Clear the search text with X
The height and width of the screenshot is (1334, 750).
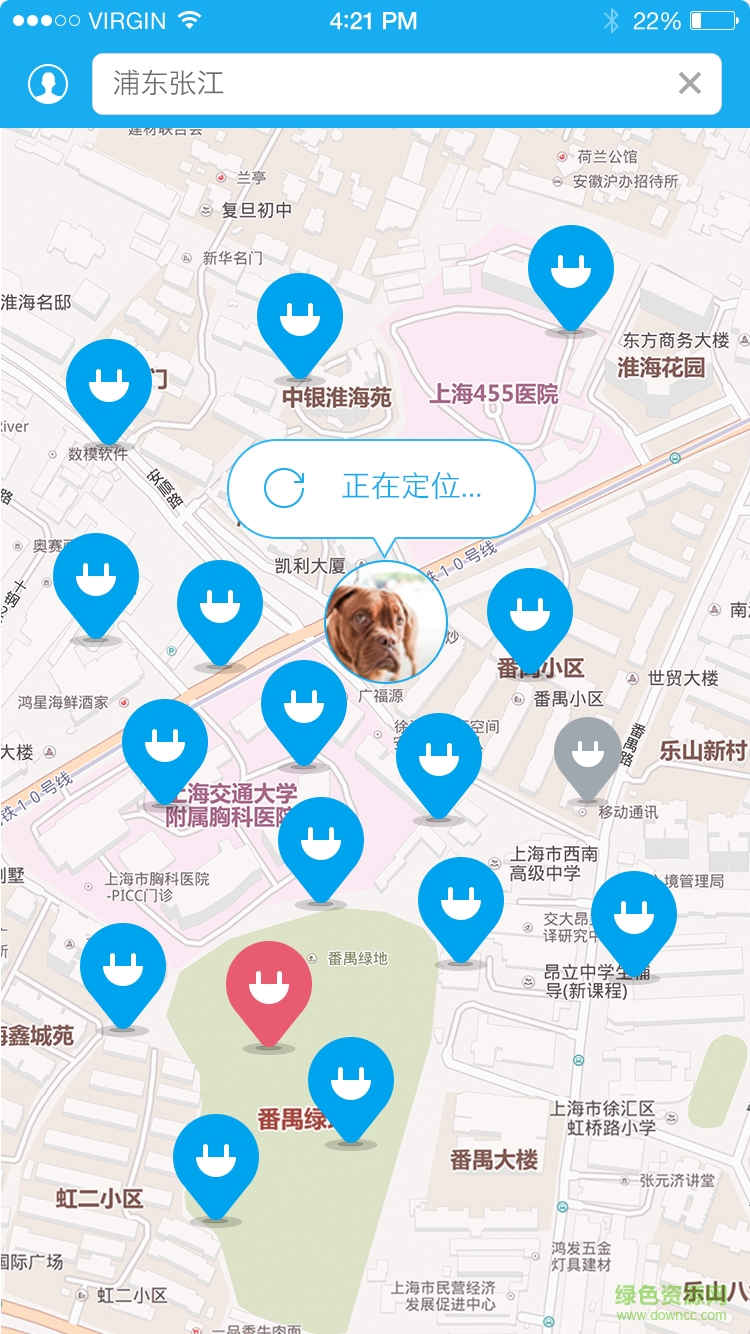point(690,84)
